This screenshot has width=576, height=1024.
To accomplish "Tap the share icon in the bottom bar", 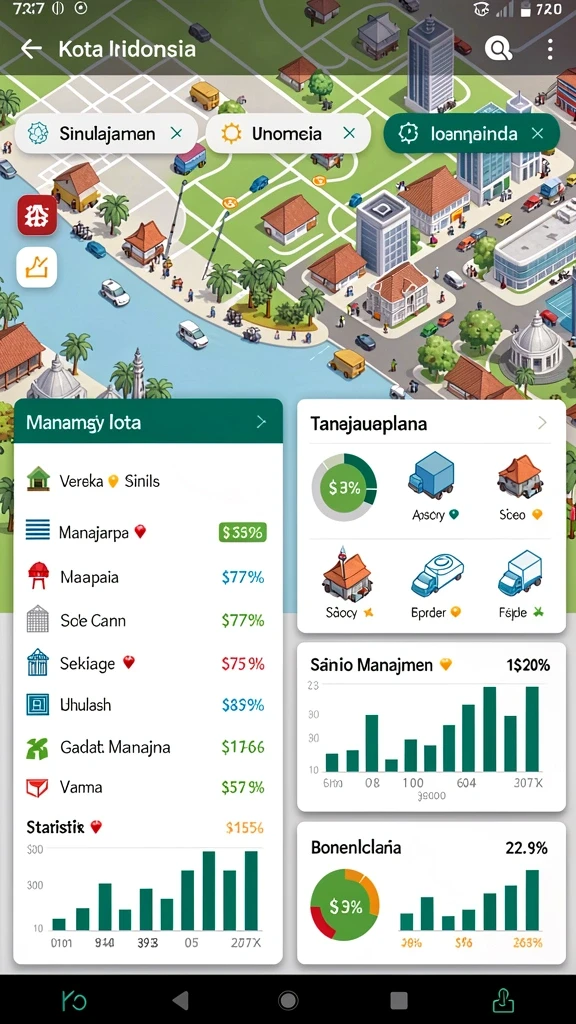I will [x=503, y=1000].
